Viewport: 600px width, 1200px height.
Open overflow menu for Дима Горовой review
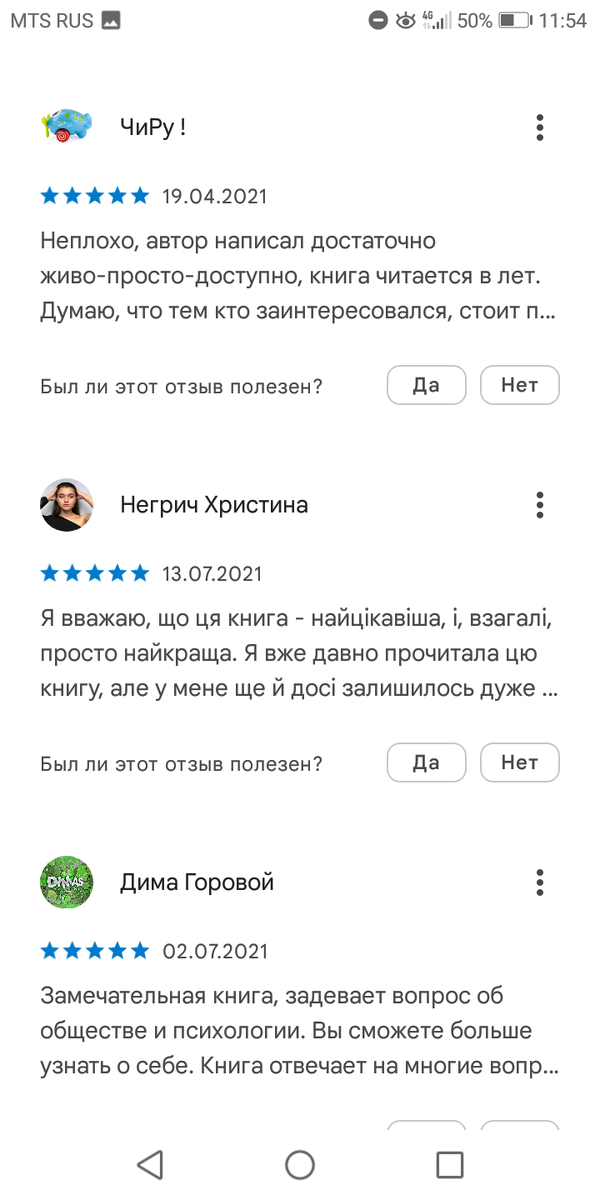point(540,882)
